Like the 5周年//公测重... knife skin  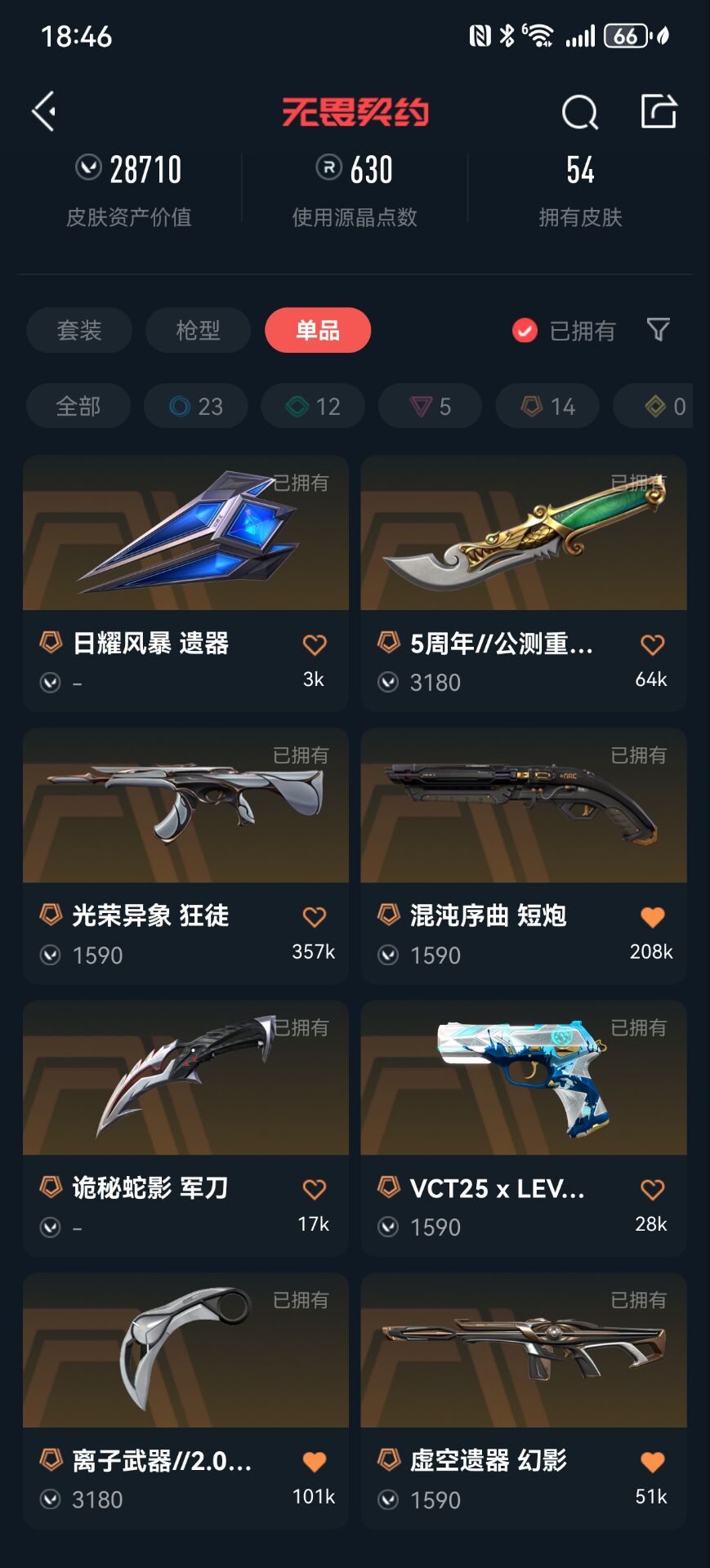point(652,644)
